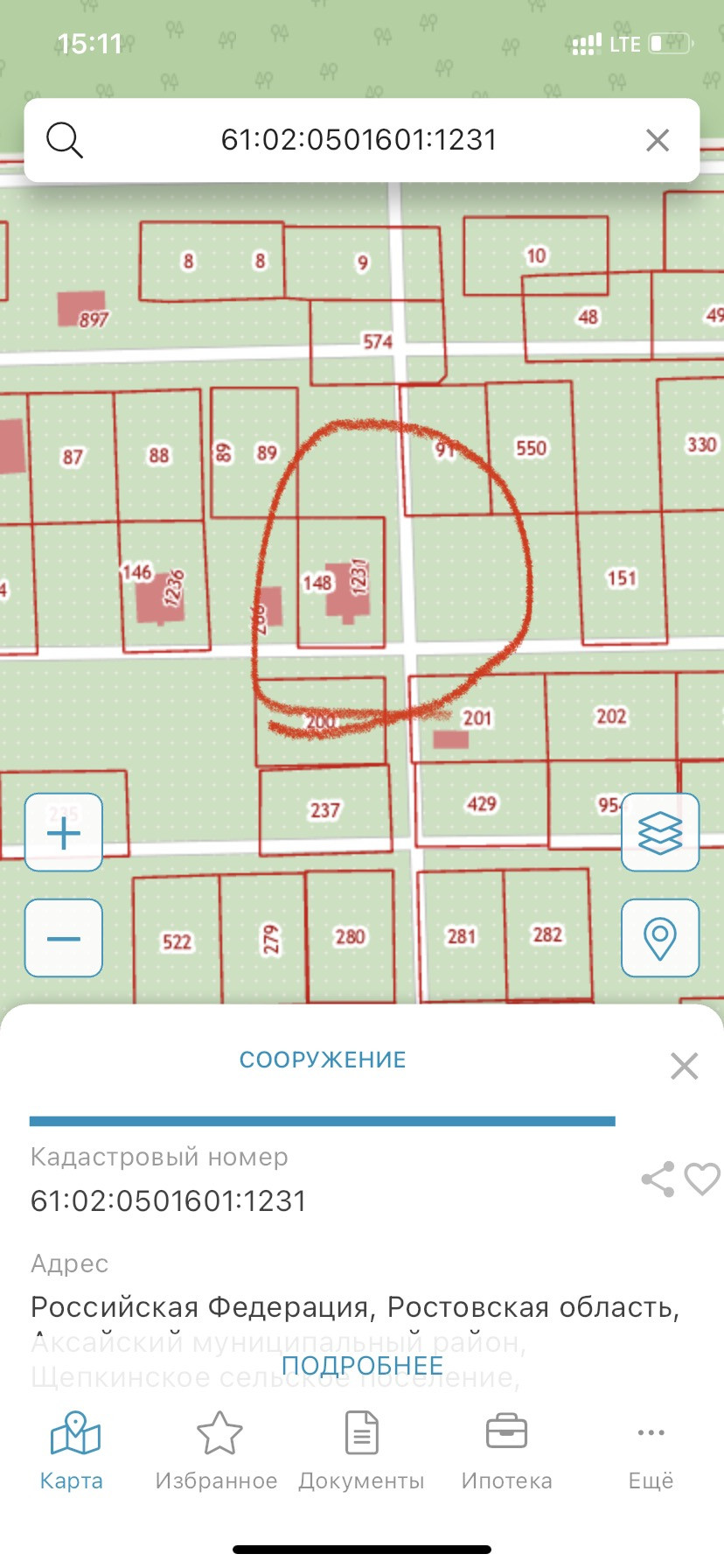Screen dimensions: 724x1568
Task: Go to the Ипотека tab
Action: pyautogui.click(x=506, y=1452)
